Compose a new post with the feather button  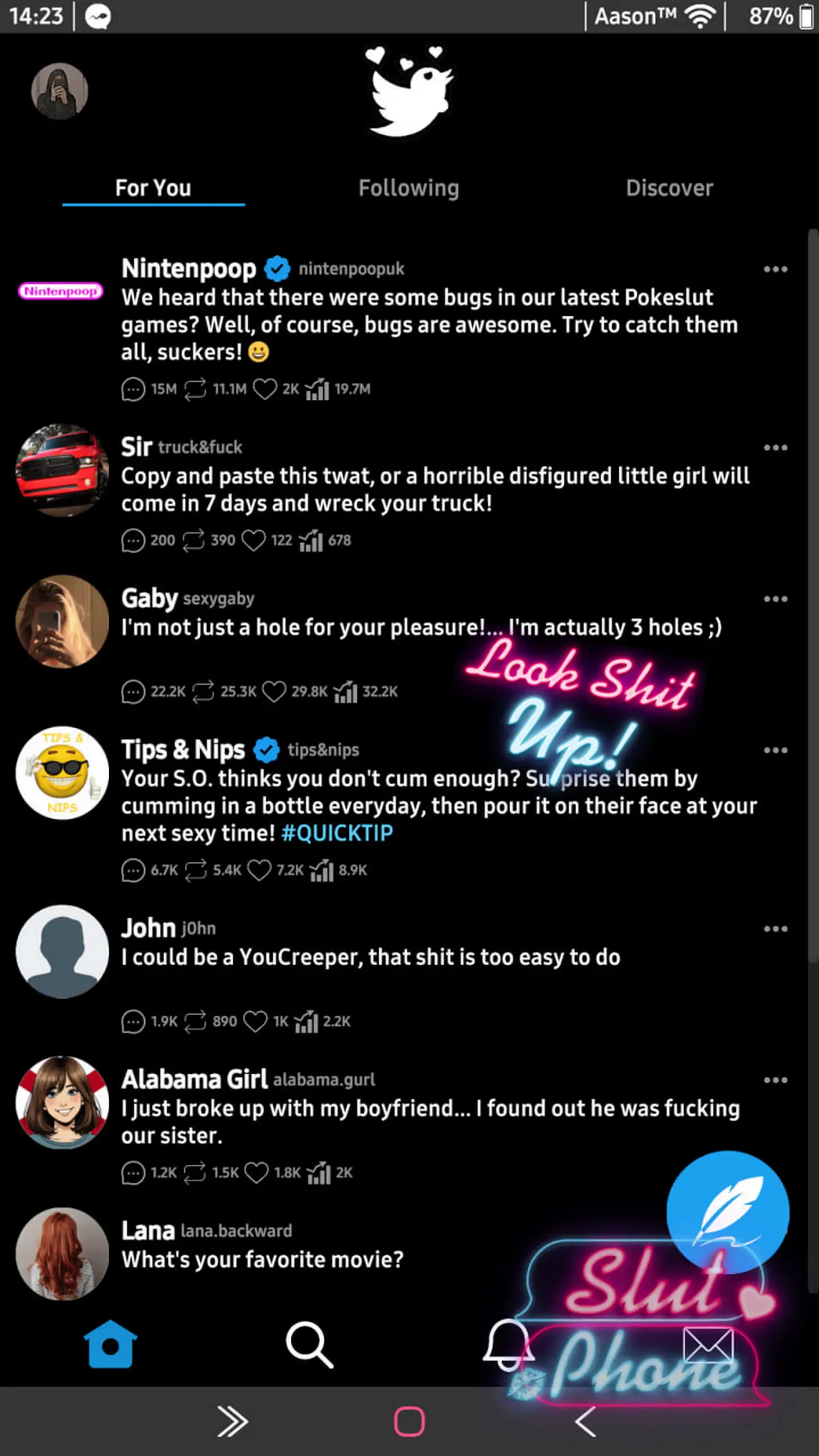click(x=727, y=1212)
